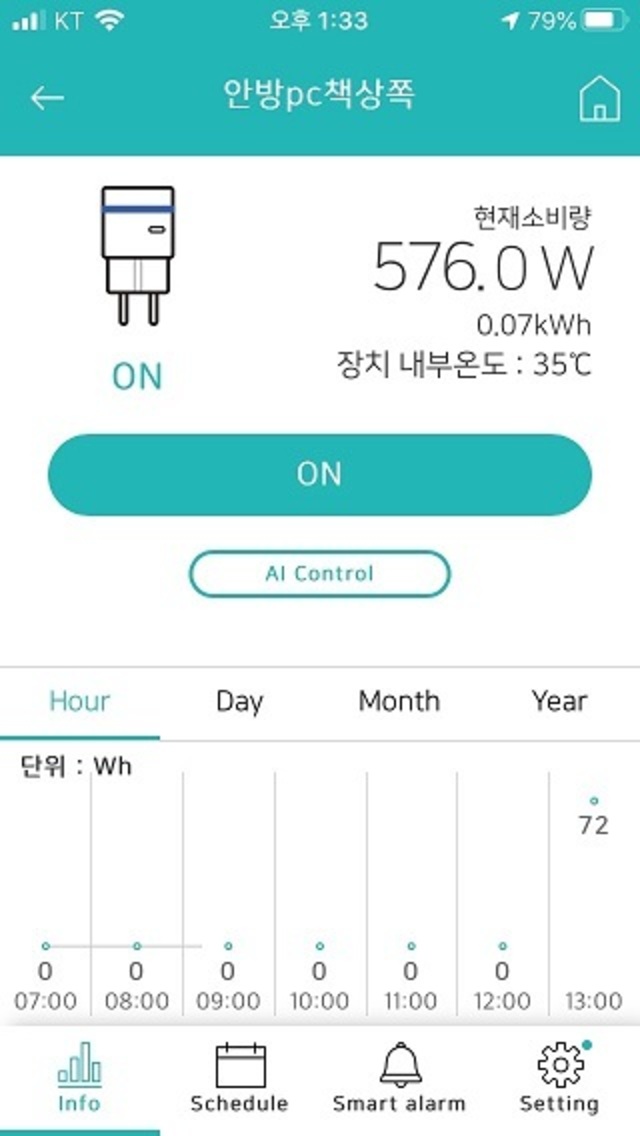View the Year usage tab
The width and height of the screenshot is (640, 1136).
click(559, 701)
